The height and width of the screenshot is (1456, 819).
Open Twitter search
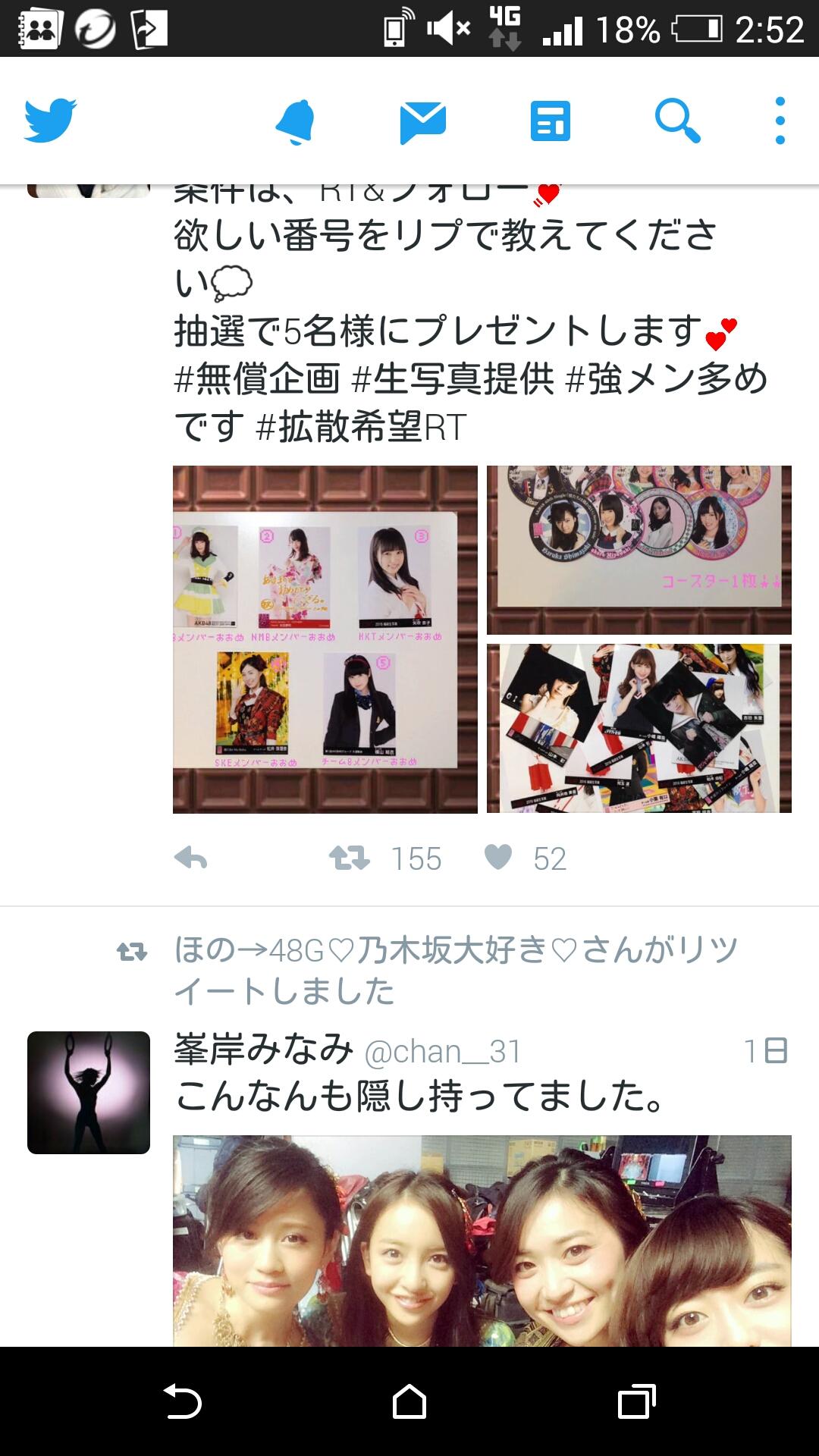676,121
